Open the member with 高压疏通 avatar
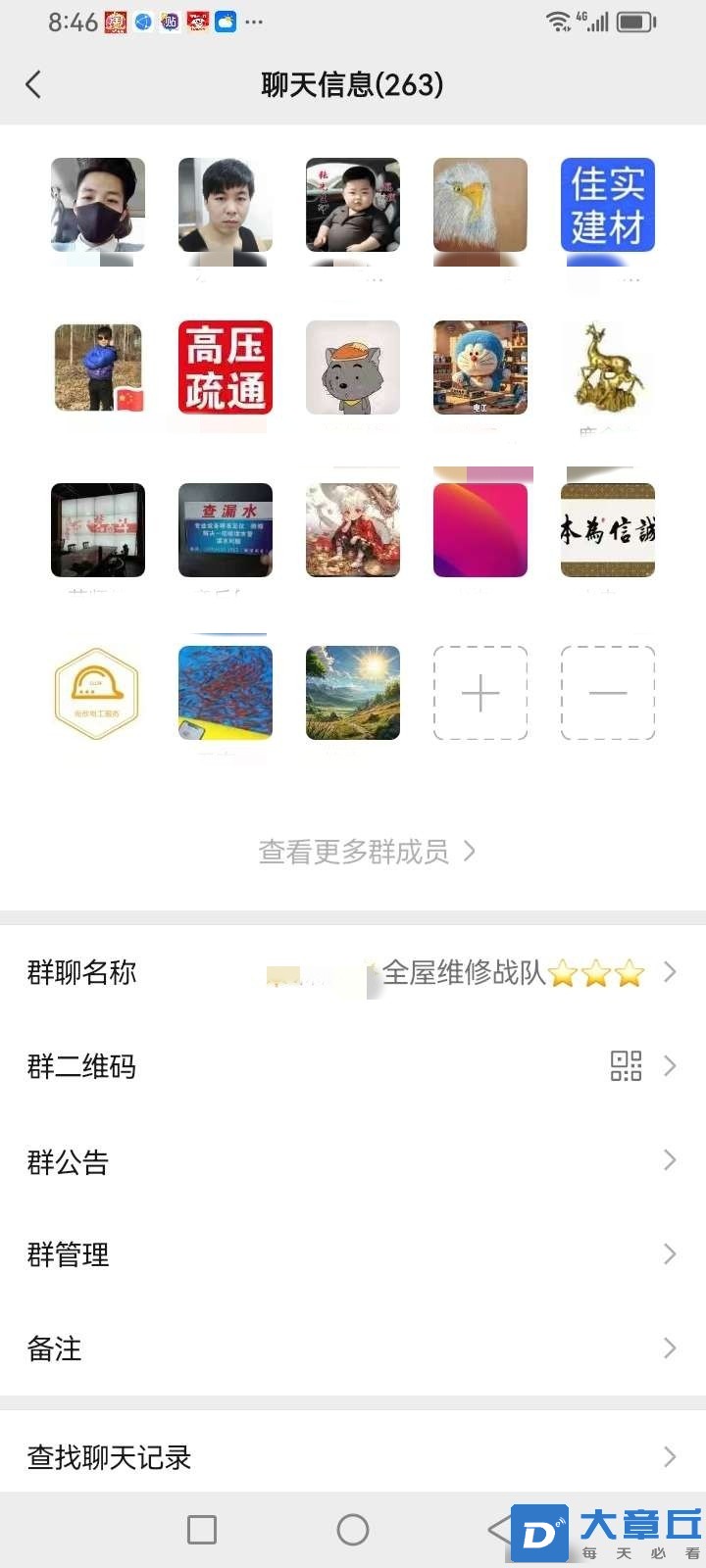 tap(226, 367)
